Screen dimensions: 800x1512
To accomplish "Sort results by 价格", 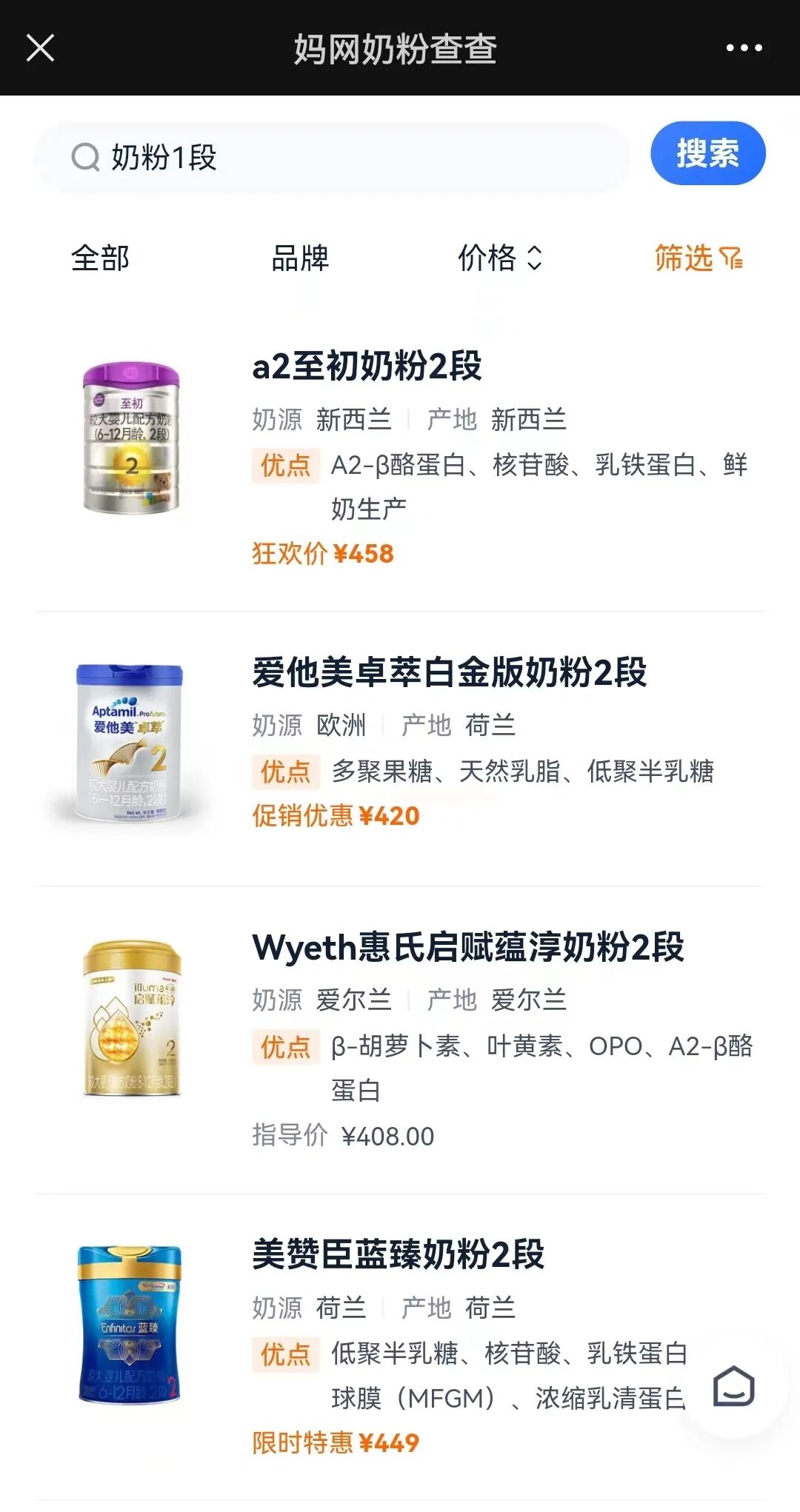I will click(x=500, y=258).
